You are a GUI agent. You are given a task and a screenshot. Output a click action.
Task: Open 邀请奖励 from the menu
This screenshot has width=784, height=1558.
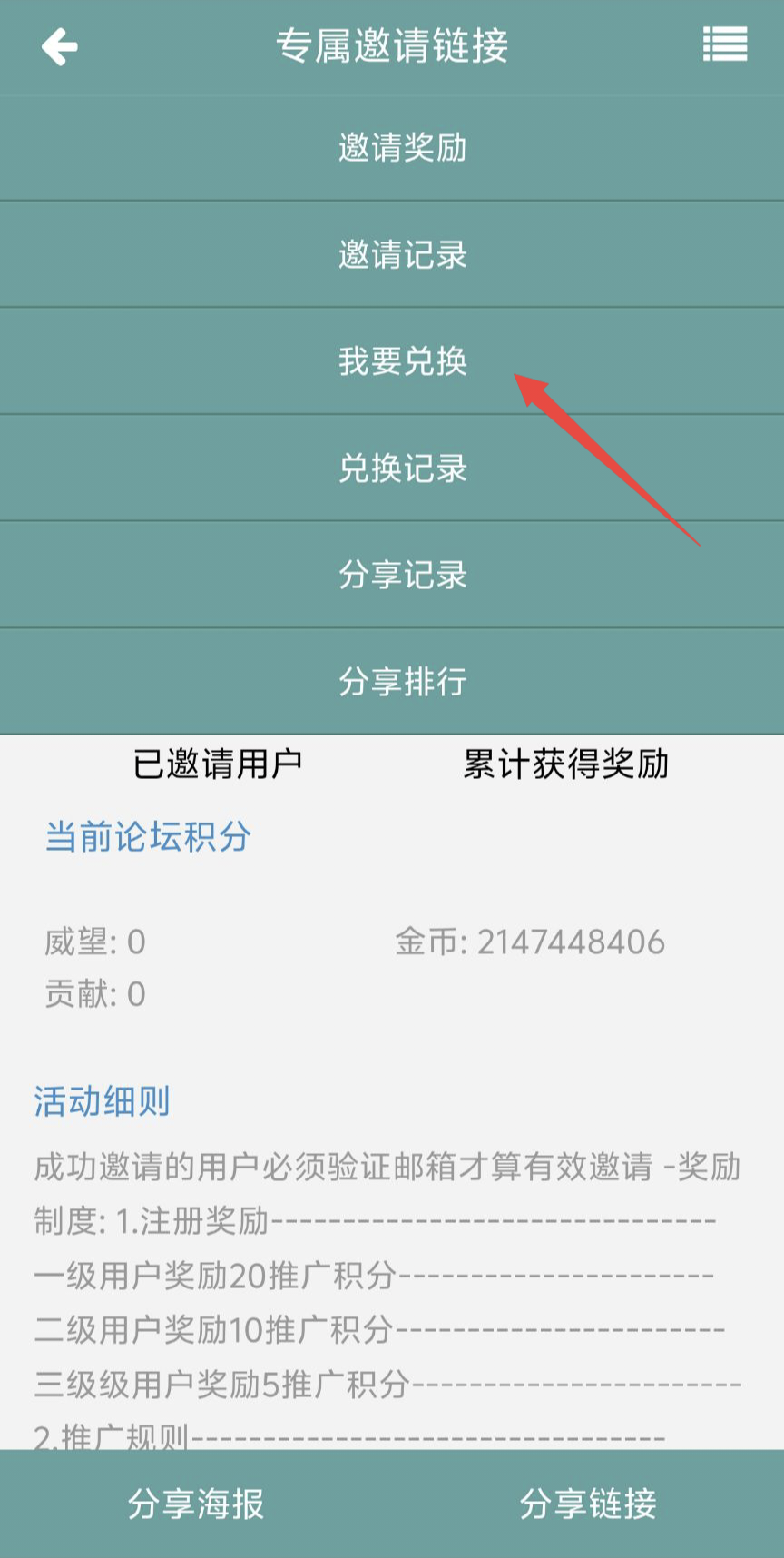click(x=402, y=148)
